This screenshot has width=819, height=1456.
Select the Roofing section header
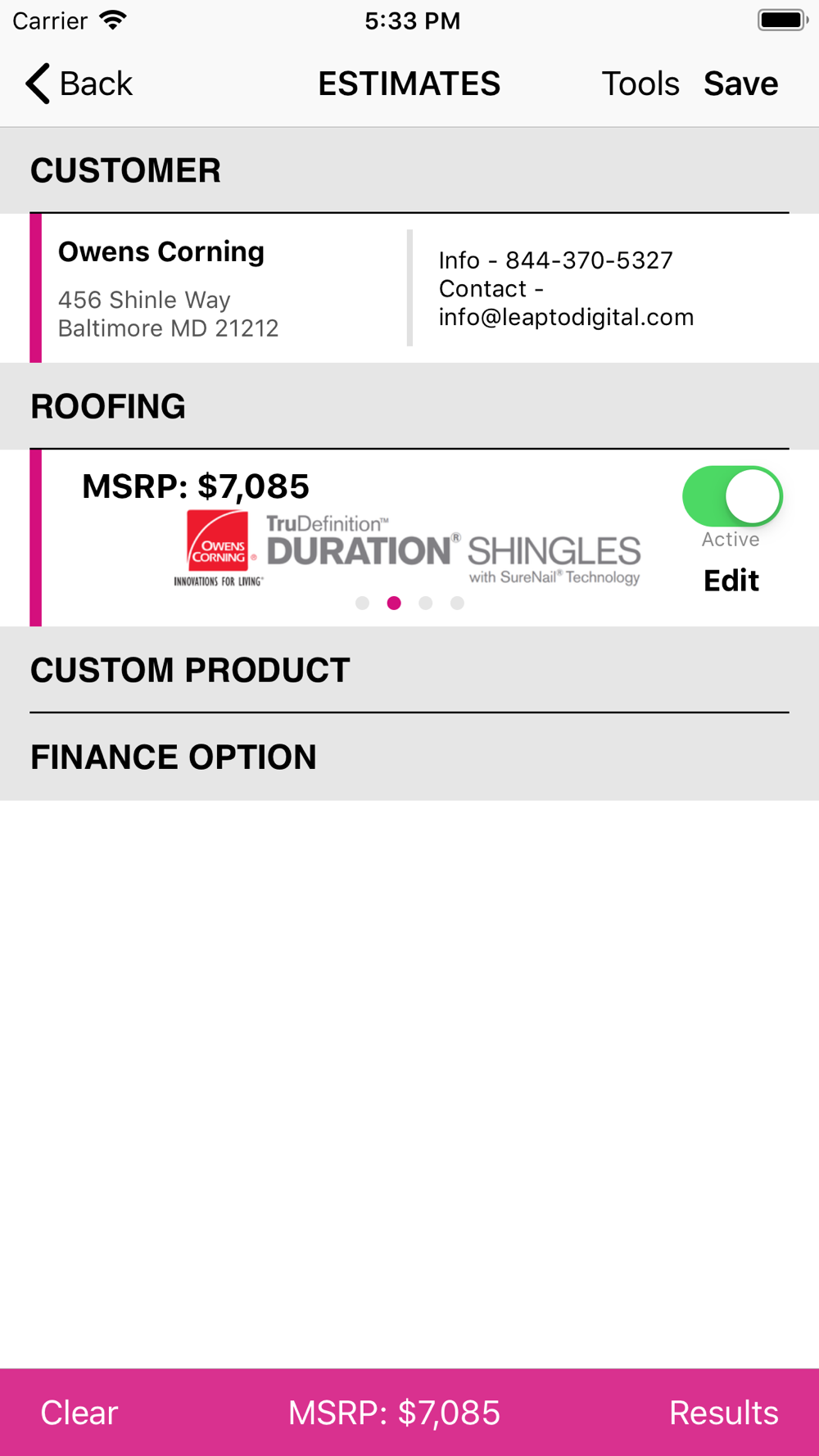point(409,406)
